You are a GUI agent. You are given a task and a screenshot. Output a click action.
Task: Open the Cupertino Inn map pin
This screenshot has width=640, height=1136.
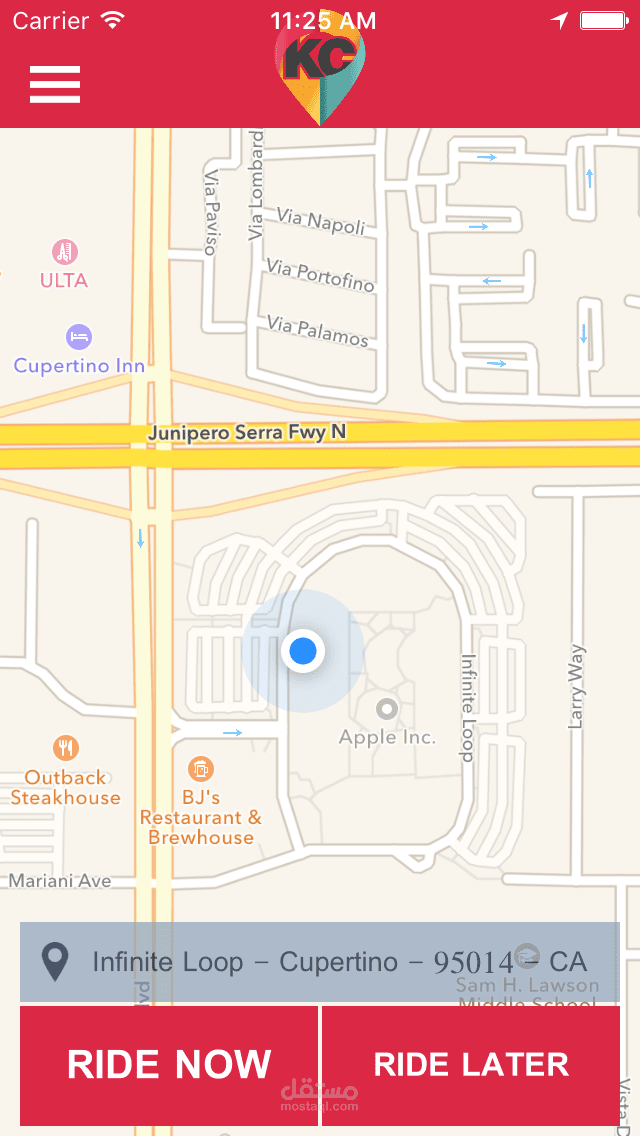click(x=80, y=337)
